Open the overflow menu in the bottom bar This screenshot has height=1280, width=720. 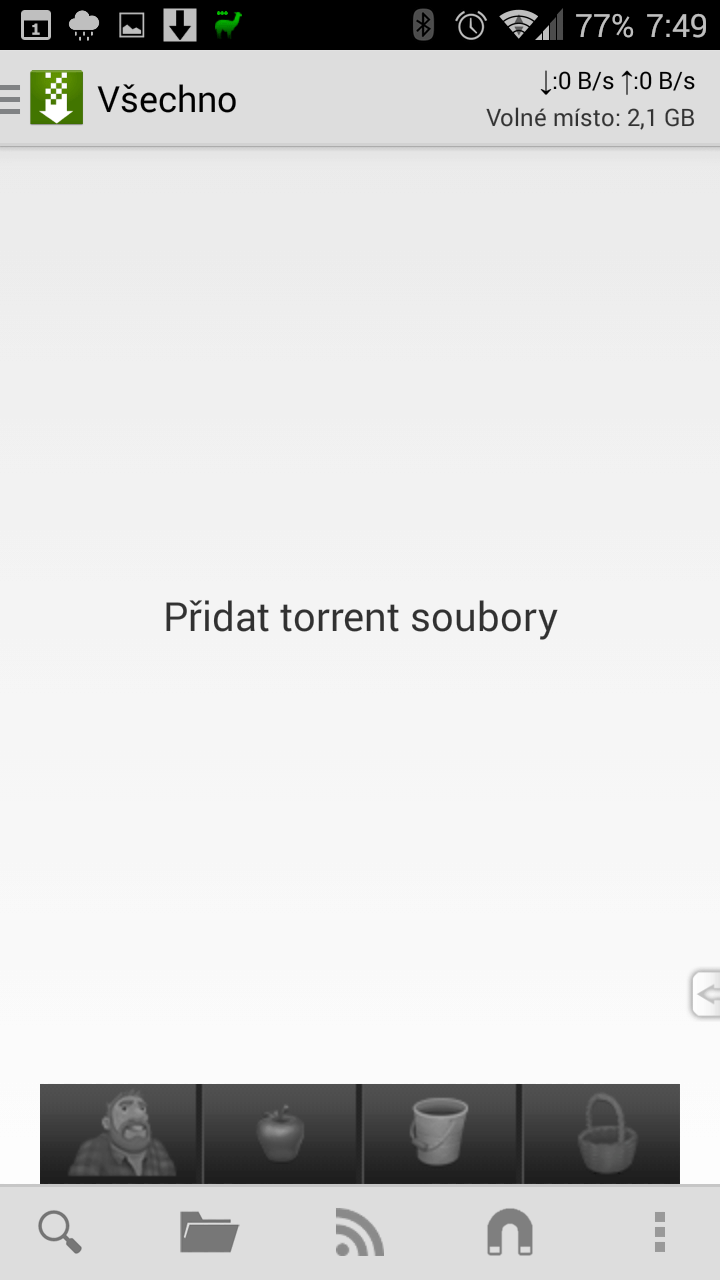pos(659,1232)
